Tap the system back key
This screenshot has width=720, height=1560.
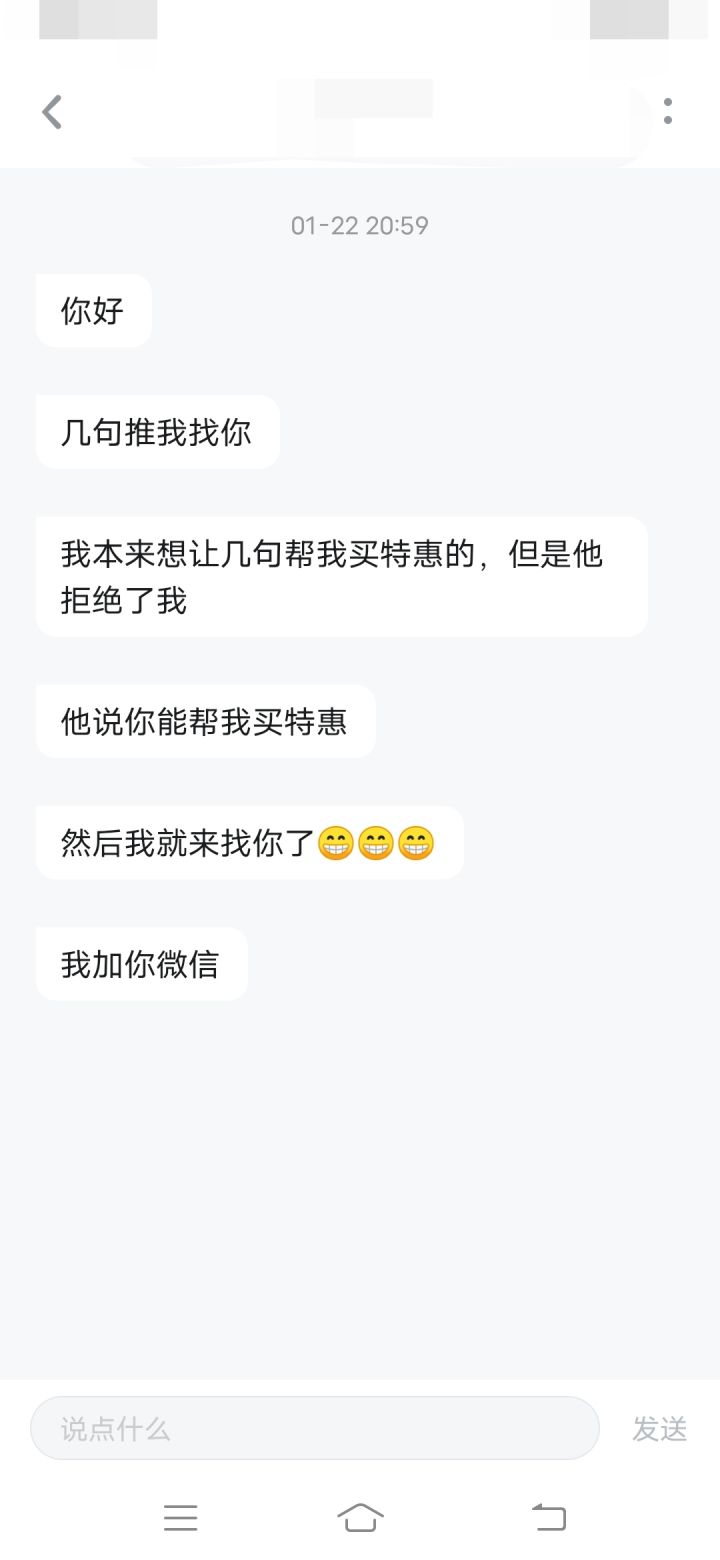(x=548, y=1517)
